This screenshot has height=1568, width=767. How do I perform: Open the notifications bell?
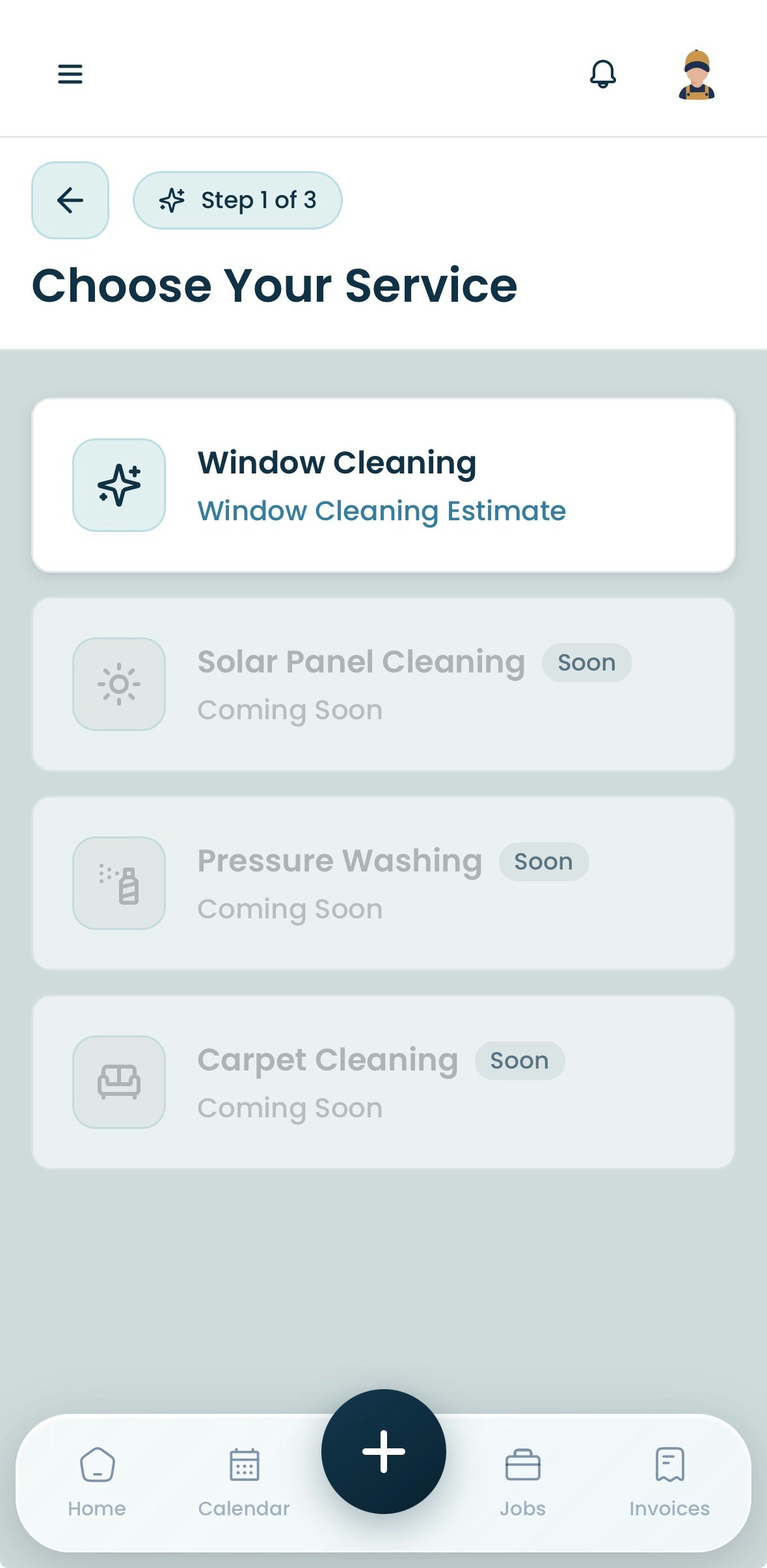point(602,74)
